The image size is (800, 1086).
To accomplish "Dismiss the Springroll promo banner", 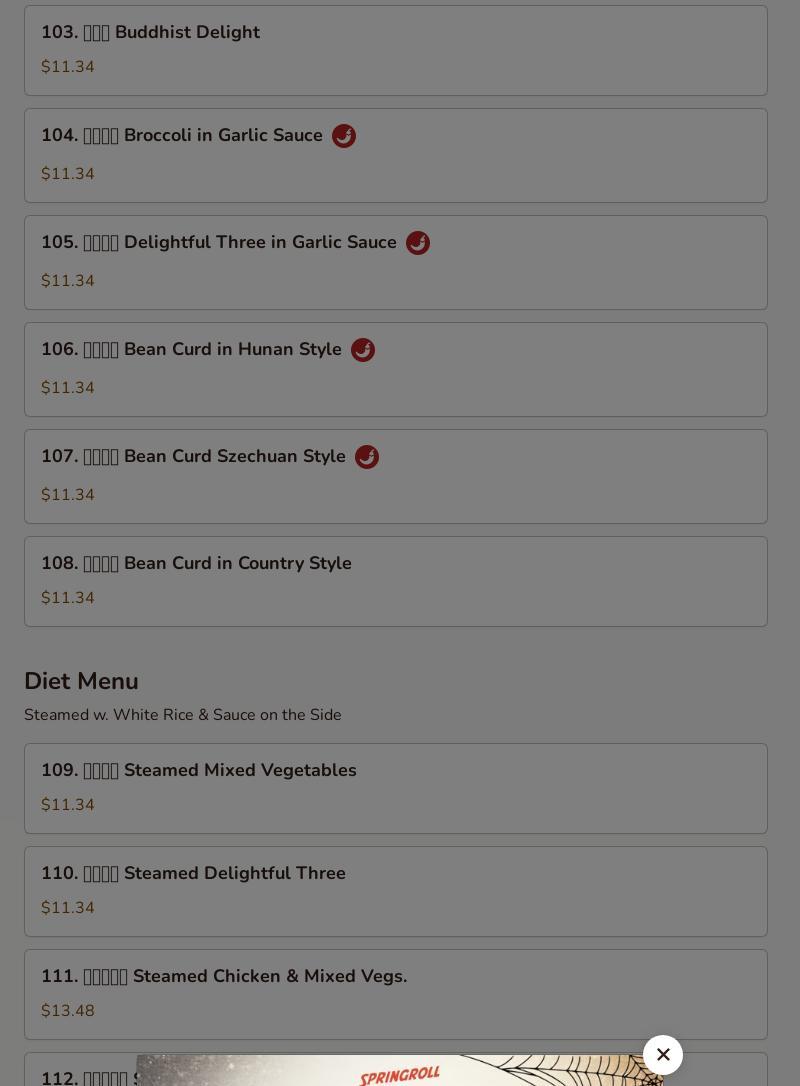I will (663, 1055).
